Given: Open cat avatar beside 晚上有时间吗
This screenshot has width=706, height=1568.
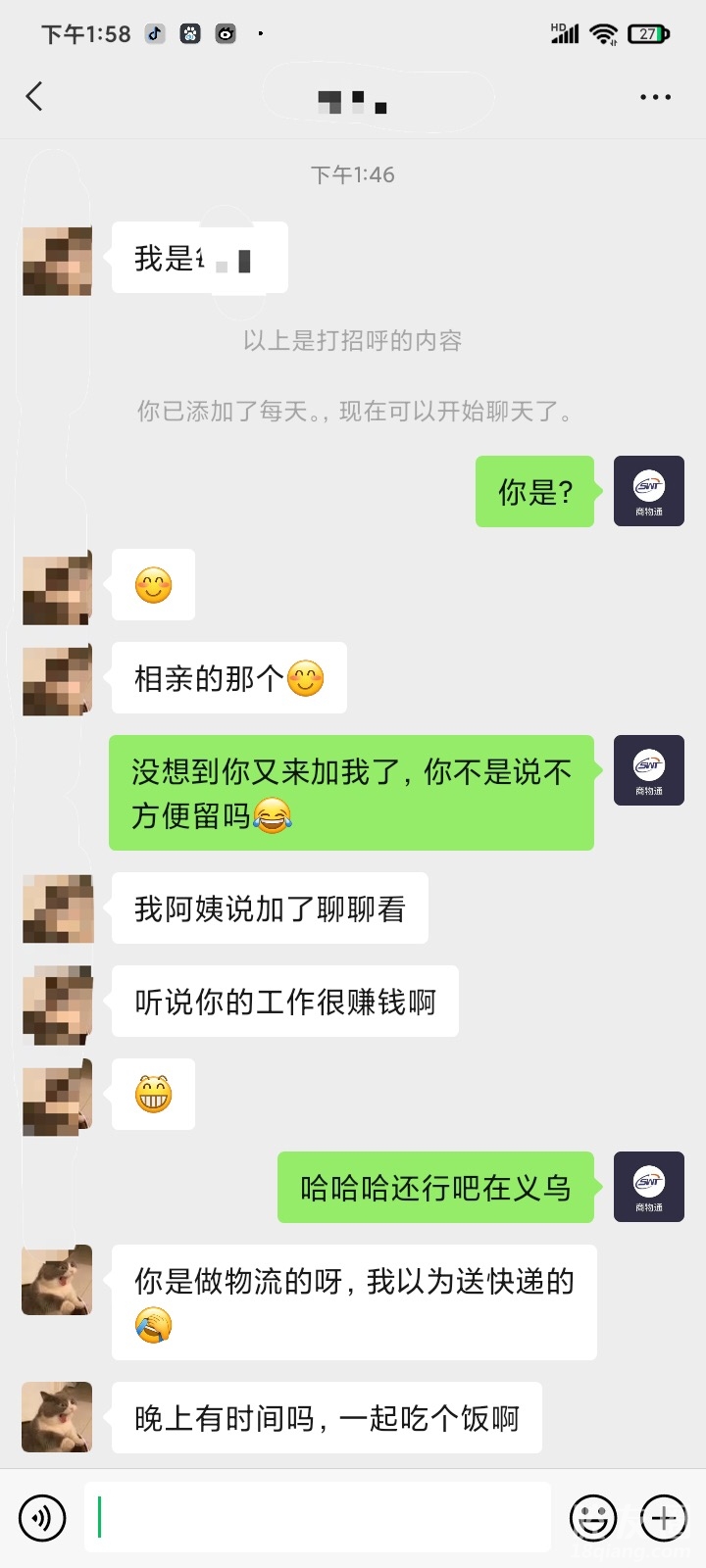Looking at the screenshot, I should point(57,1417).
